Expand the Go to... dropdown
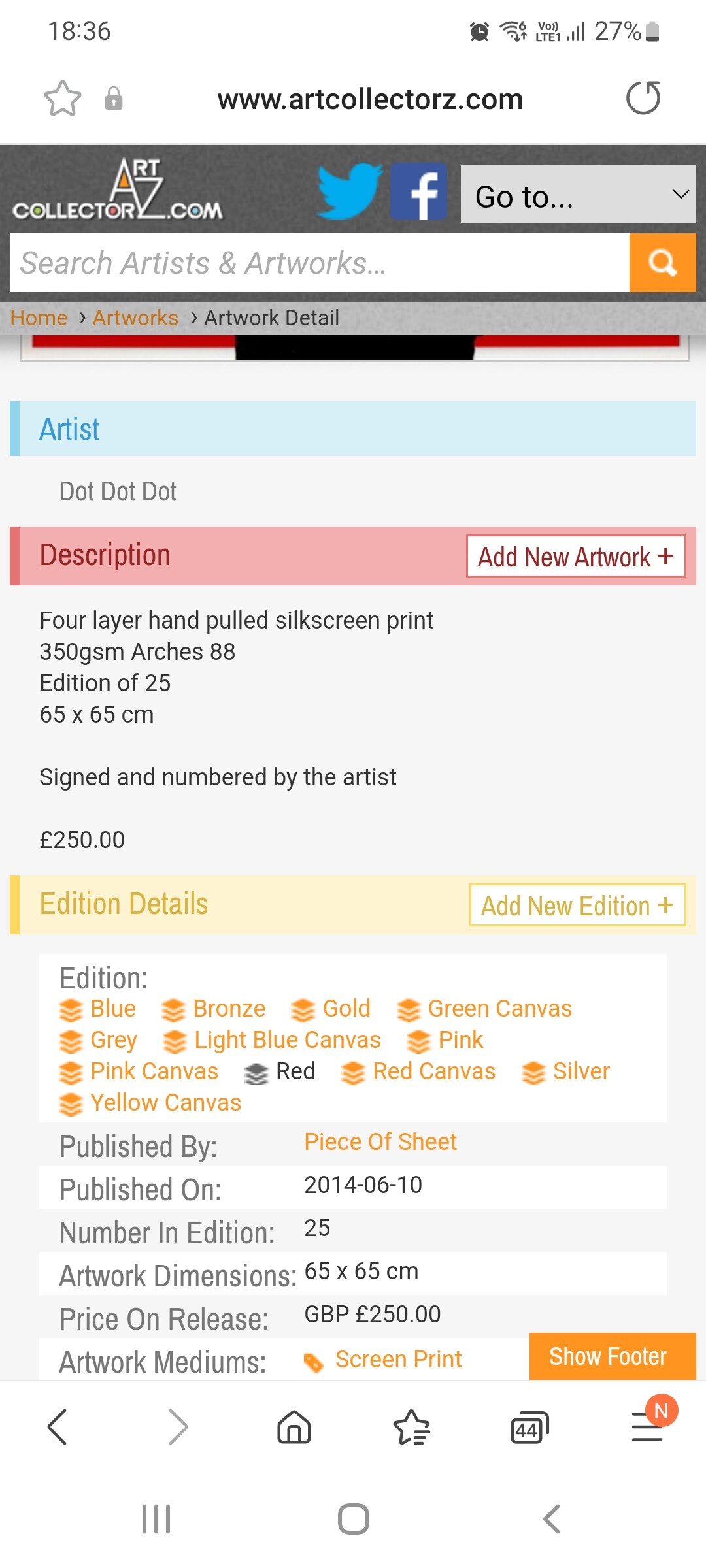The height and width of the screenshot is (1568, 706). pyautogui.click(x=578, y=194)
